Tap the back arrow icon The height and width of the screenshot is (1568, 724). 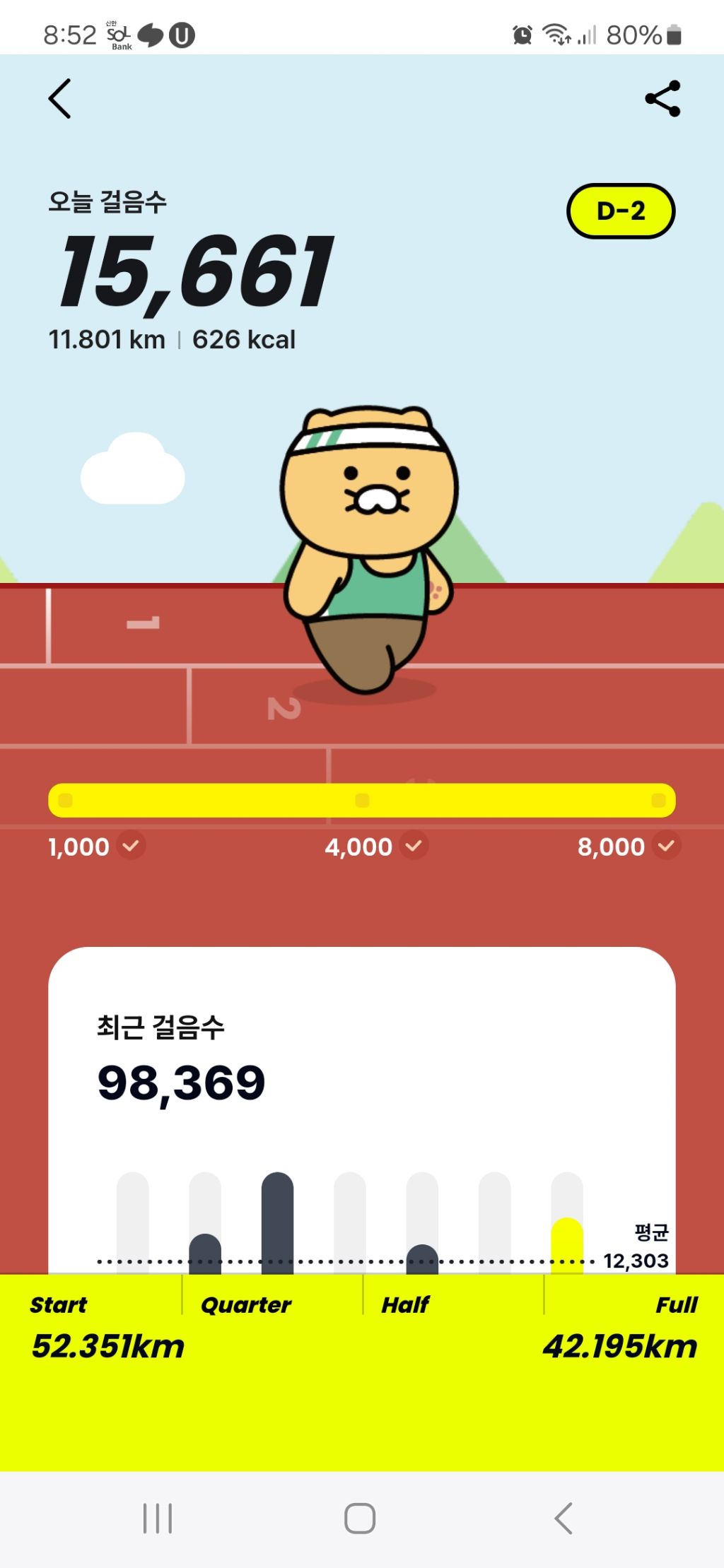tap(60, 99)
